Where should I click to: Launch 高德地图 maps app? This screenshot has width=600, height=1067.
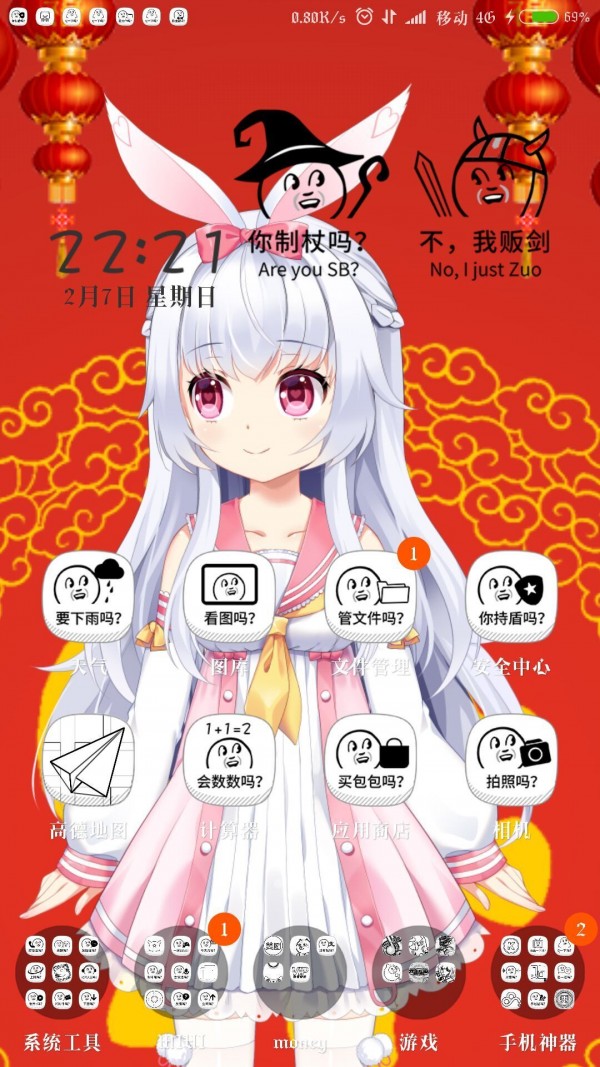89,762
